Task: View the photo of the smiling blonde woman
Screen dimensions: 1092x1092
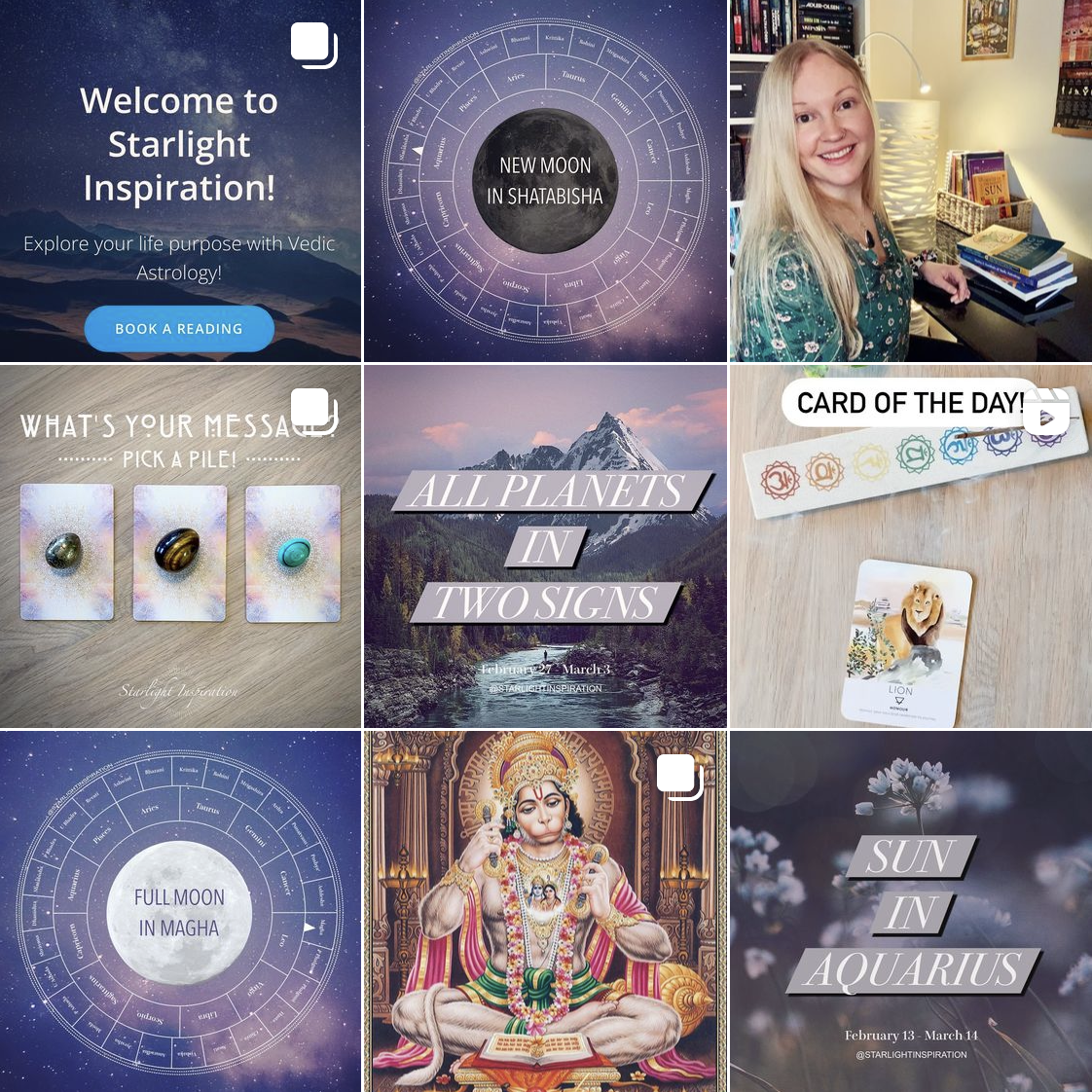Action: click(x=910, y=180)
